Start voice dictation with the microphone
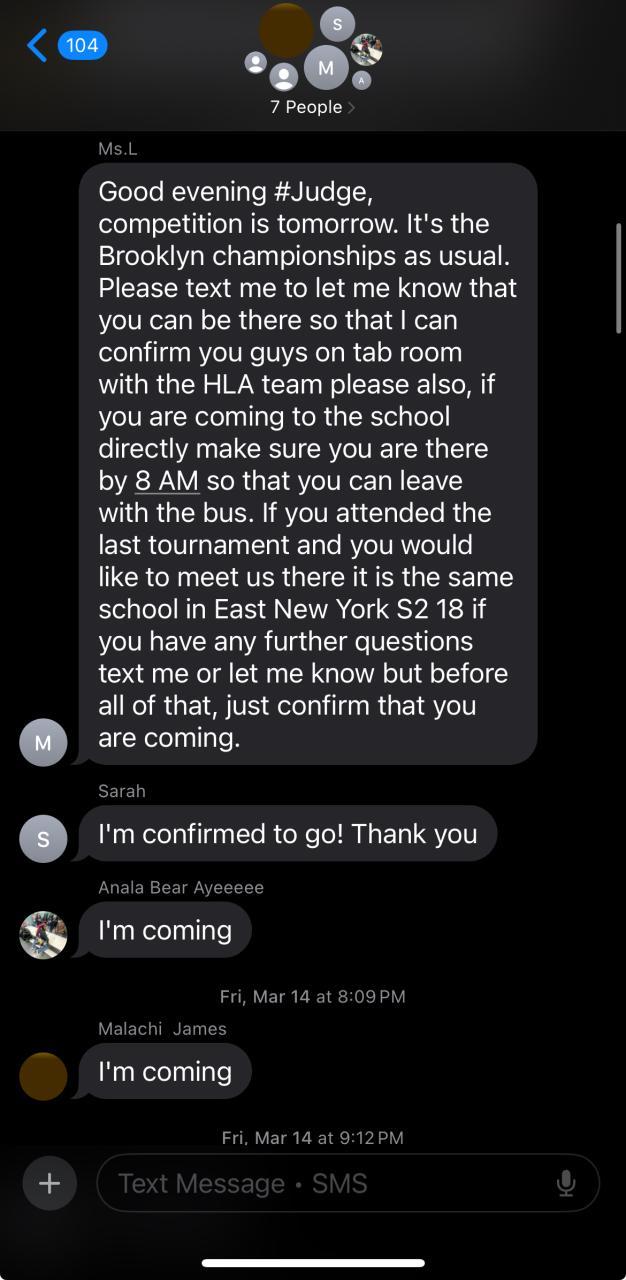The width and height of the screenshot is (626, 1280). pos(566,1183)
